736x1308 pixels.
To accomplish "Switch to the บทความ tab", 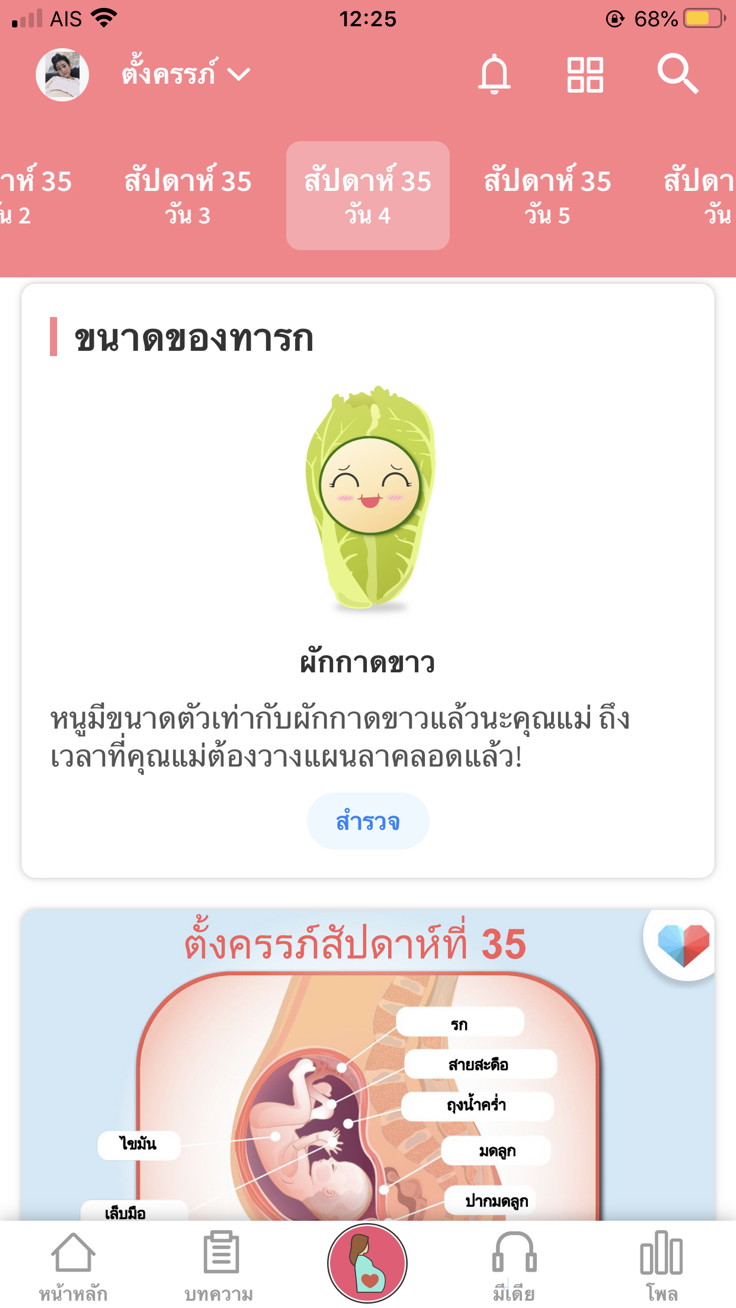I will (219, 1265).
